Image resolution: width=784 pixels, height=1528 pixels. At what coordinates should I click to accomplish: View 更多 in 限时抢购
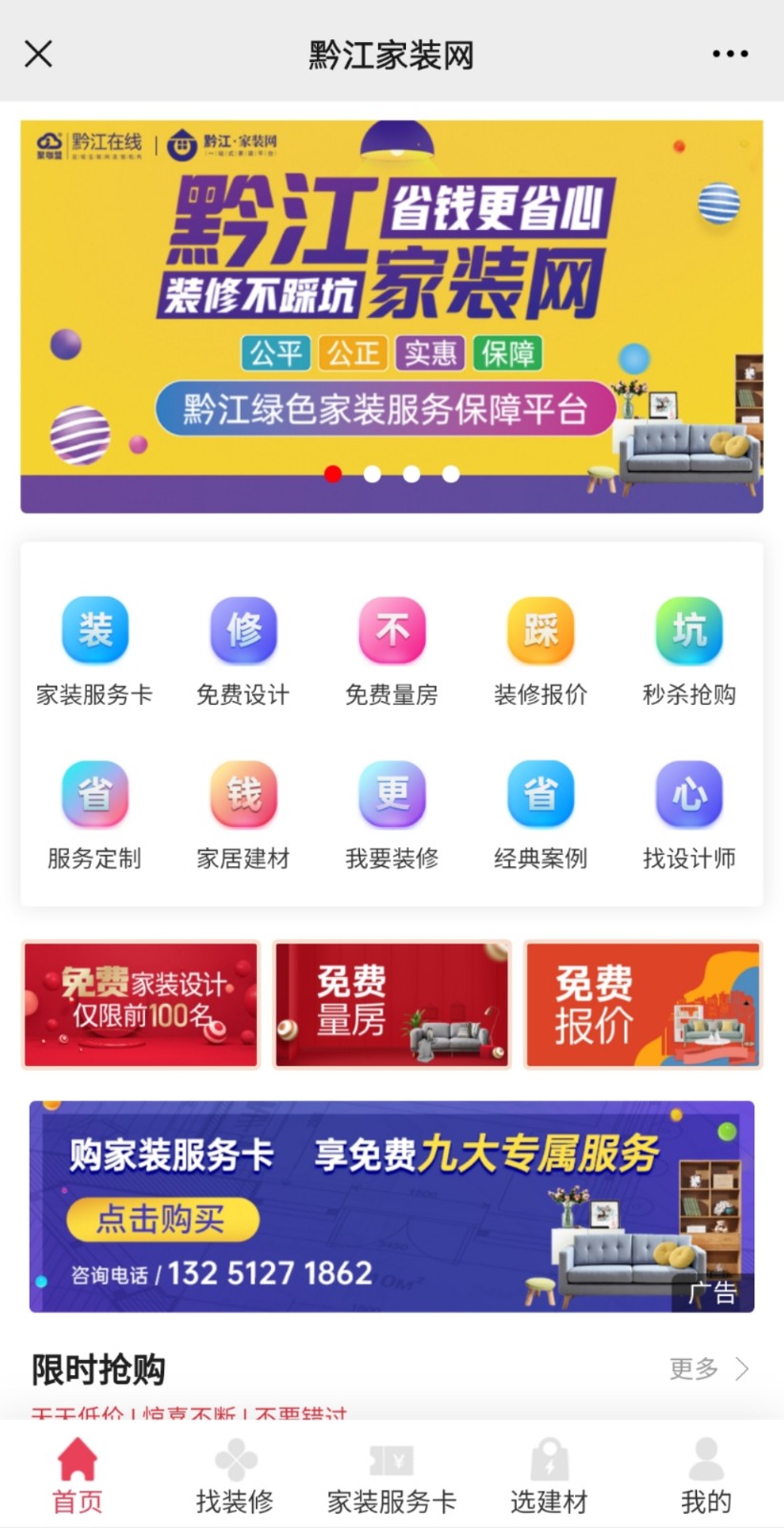coord(708,1369)
